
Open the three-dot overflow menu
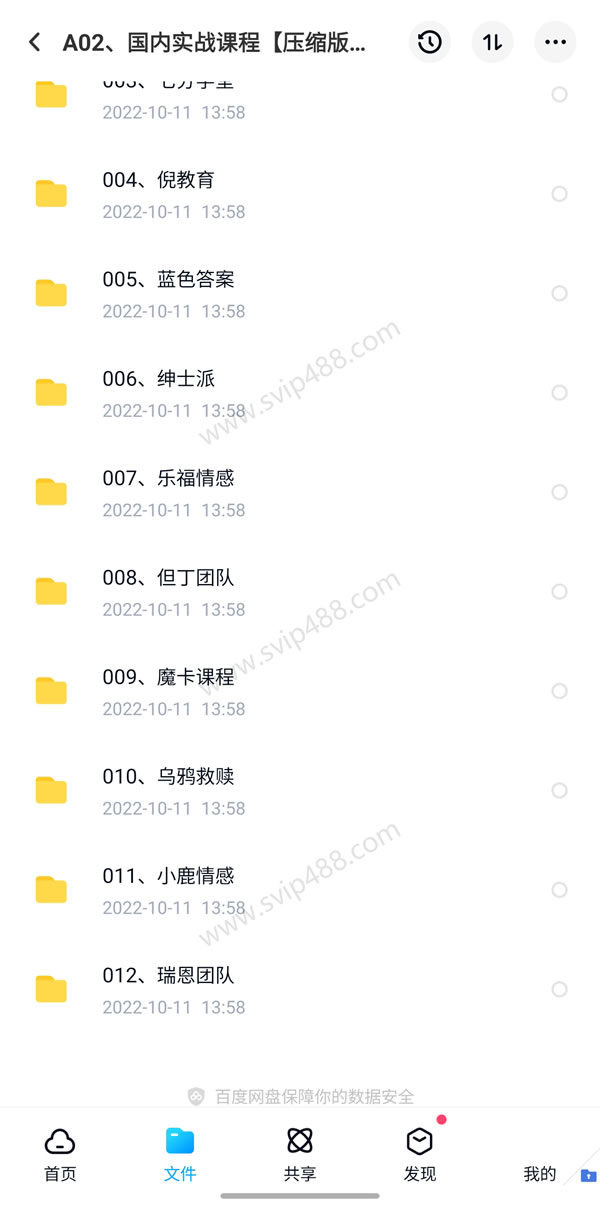click(x=555, y=42)
